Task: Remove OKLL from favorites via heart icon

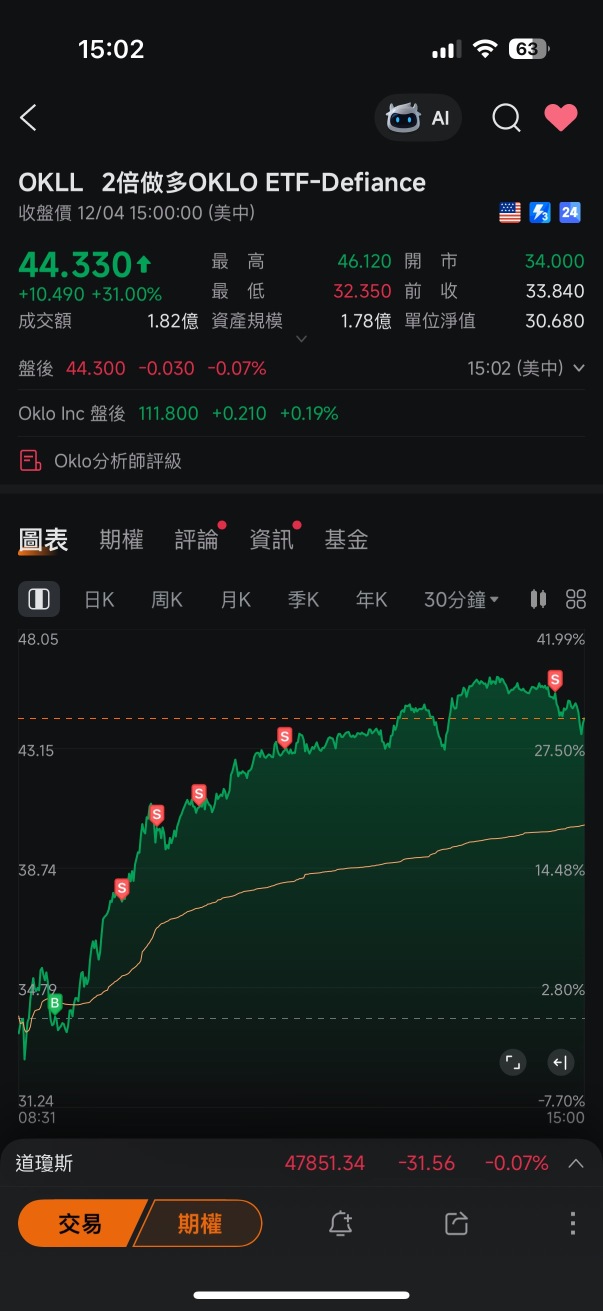Action: coord(561,118)
